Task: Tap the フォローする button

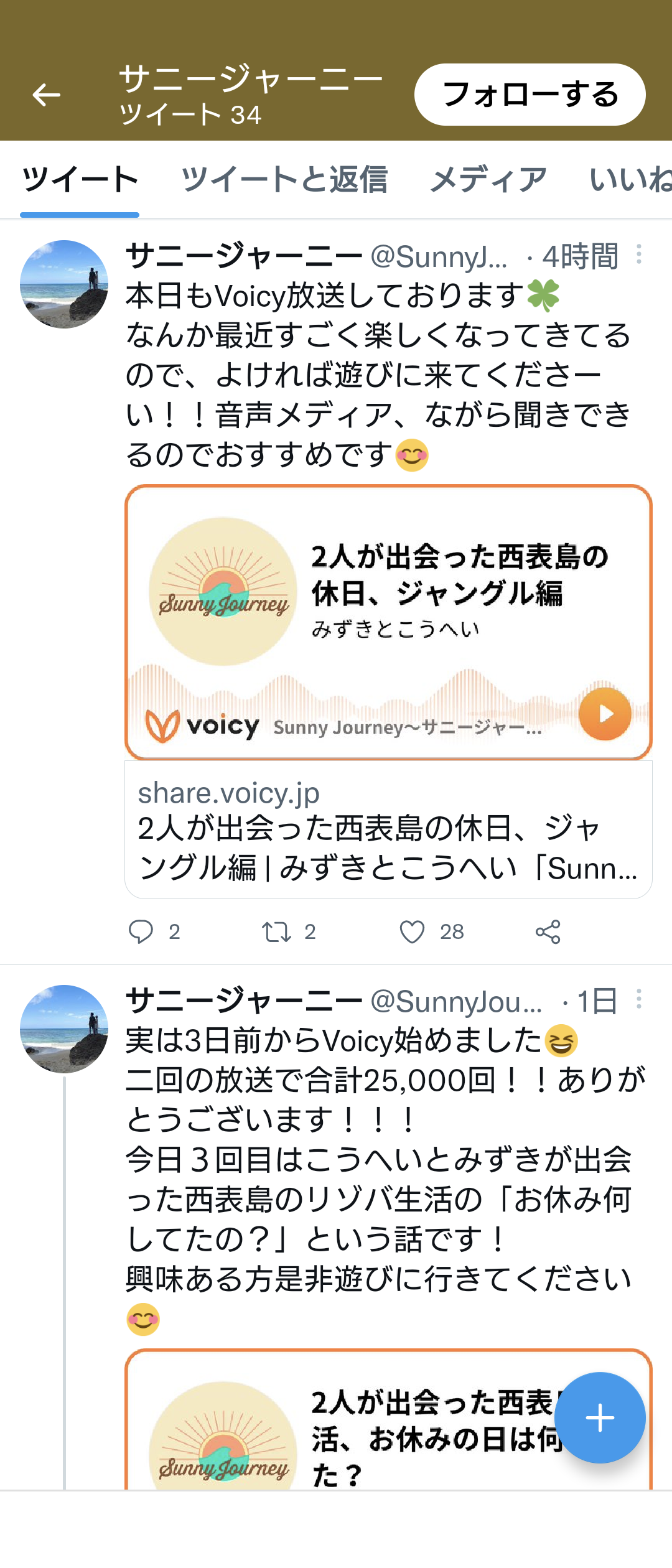Action: tap(530, 95)
